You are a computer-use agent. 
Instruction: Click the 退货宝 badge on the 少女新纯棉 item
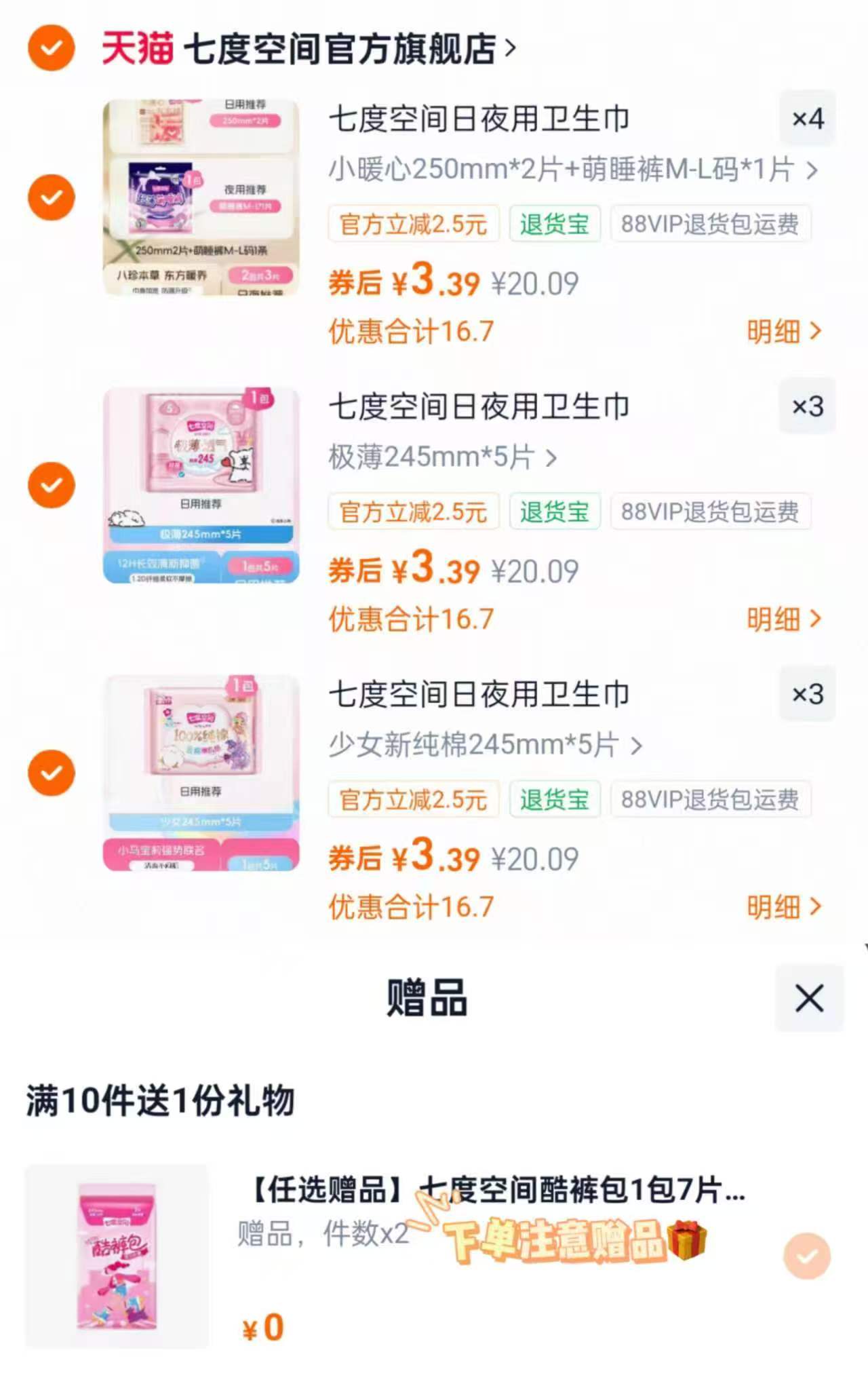tap(555, 800)
